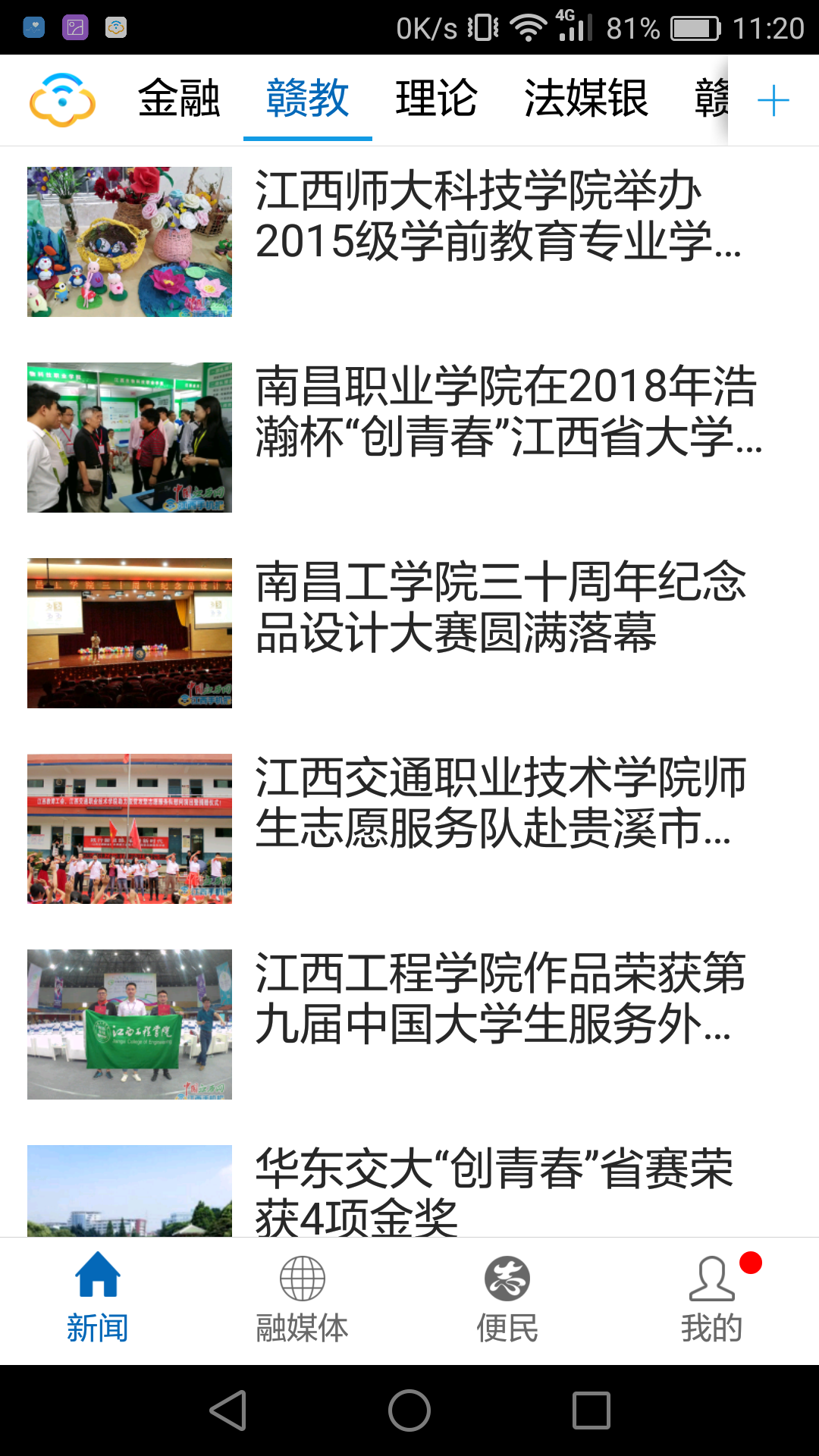819x1456 pixels.
Task: Read 南昌工学院三十周年纪念品设计大赛 article
Action: pos(409,633)
